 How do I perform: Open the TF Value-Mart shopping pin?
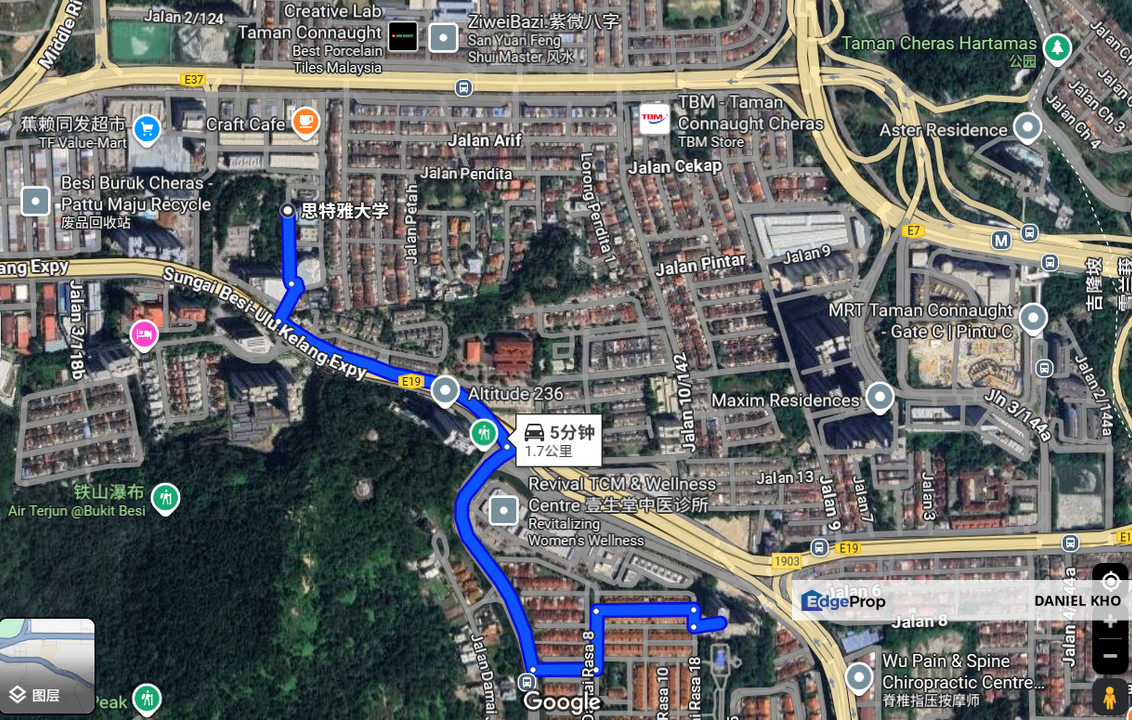[x=147, y=129]
